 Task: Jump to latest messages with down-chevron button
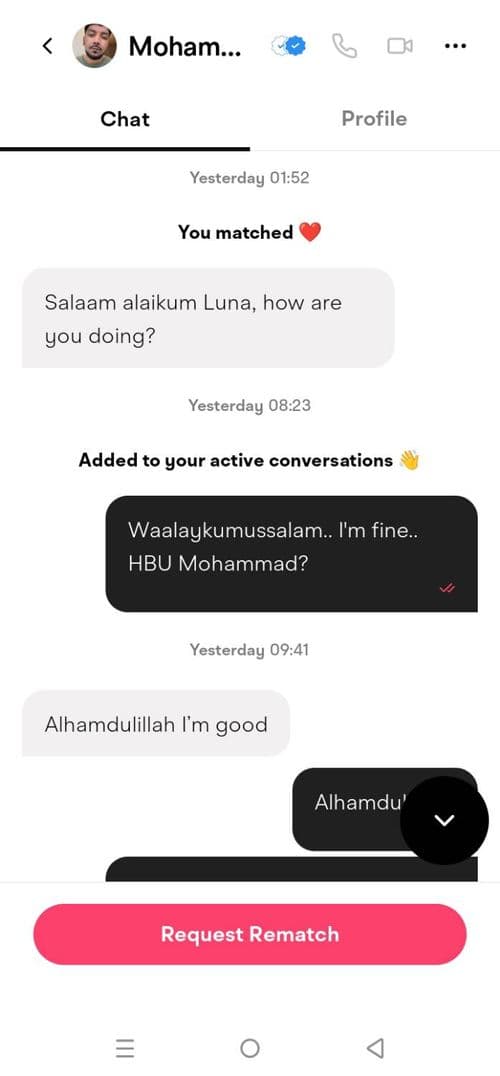coord(444,820)
